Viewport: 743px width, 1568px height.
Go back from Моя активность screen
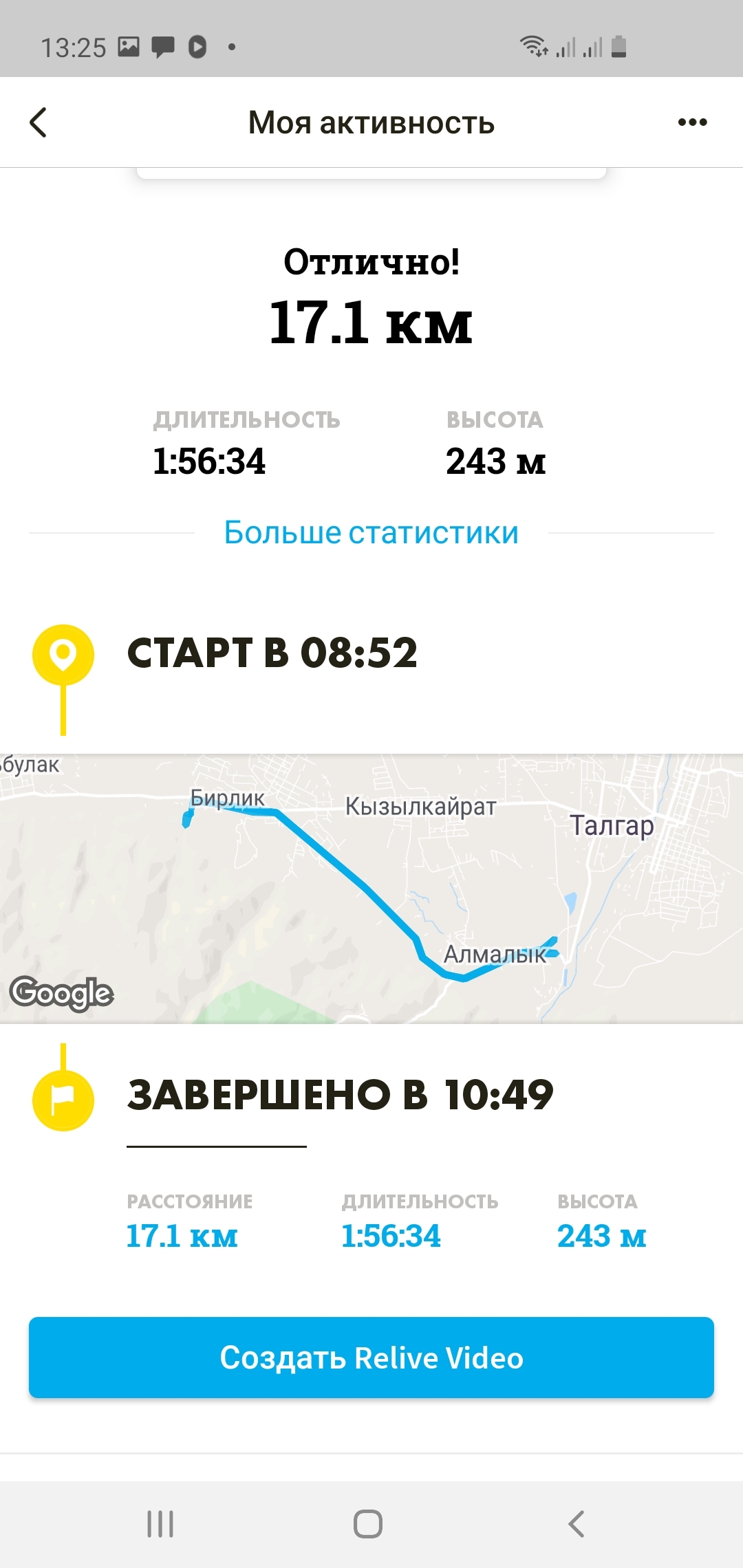39,123
